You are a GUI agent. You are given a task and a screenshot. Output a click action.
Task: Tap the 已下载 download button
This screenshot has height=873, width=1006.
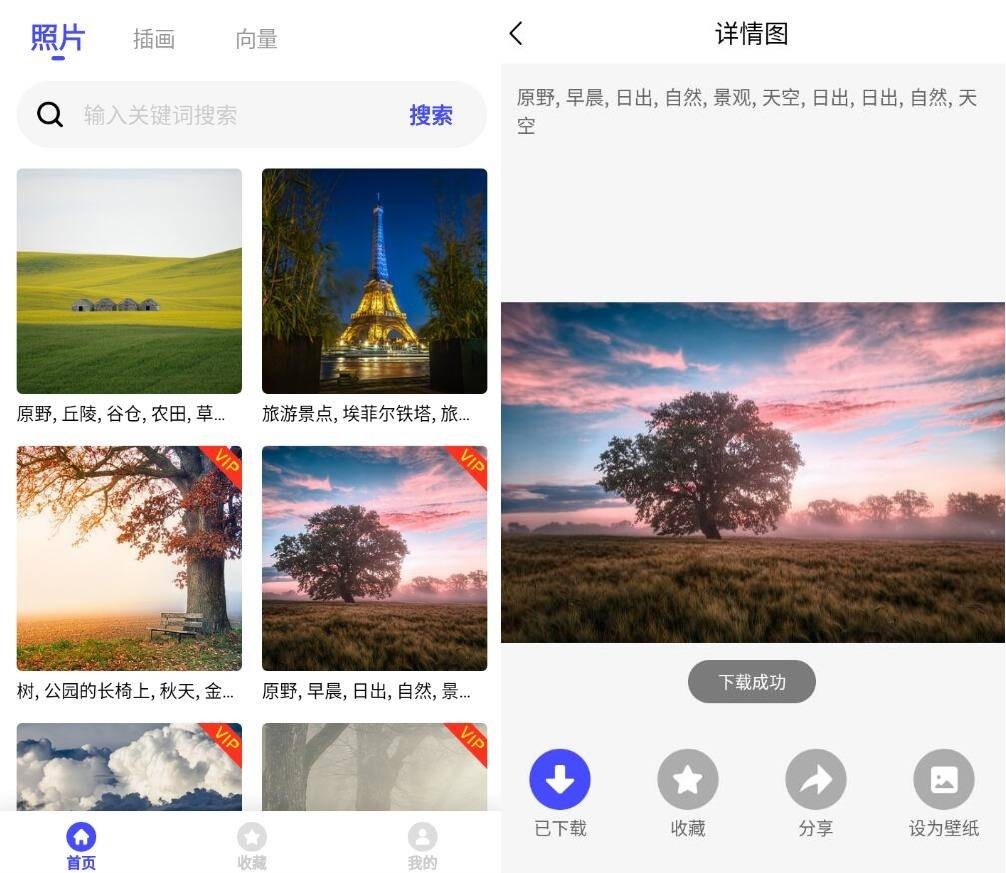pos(560,780)
